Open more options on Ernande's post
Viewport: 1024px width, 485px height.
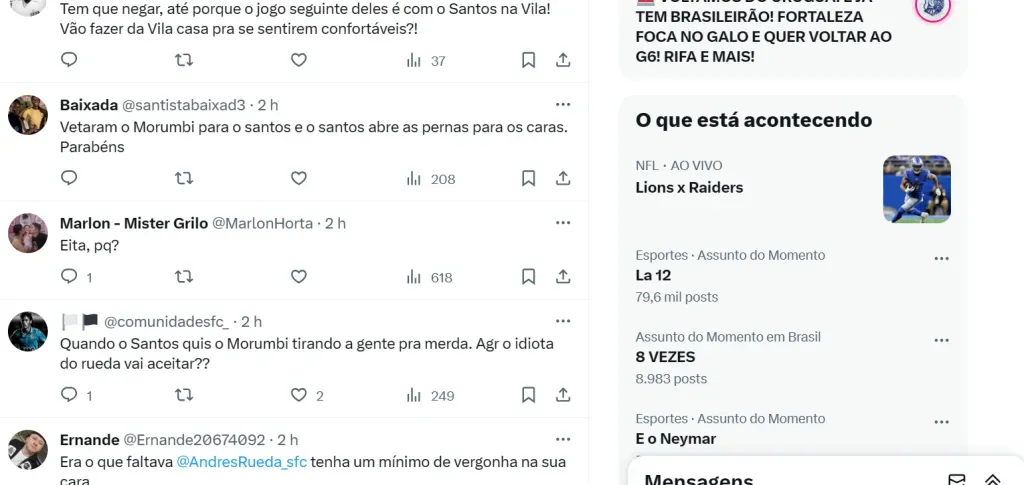tap(563, 439)
